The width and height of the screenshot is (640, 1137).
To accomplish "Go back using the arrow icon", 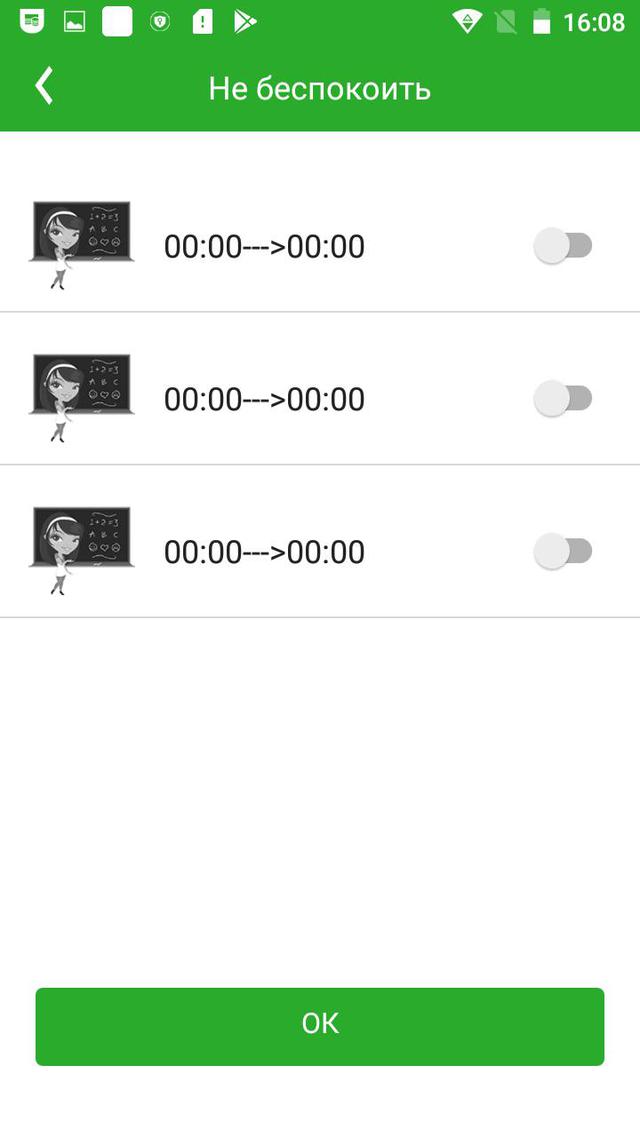I will point(44,87).
